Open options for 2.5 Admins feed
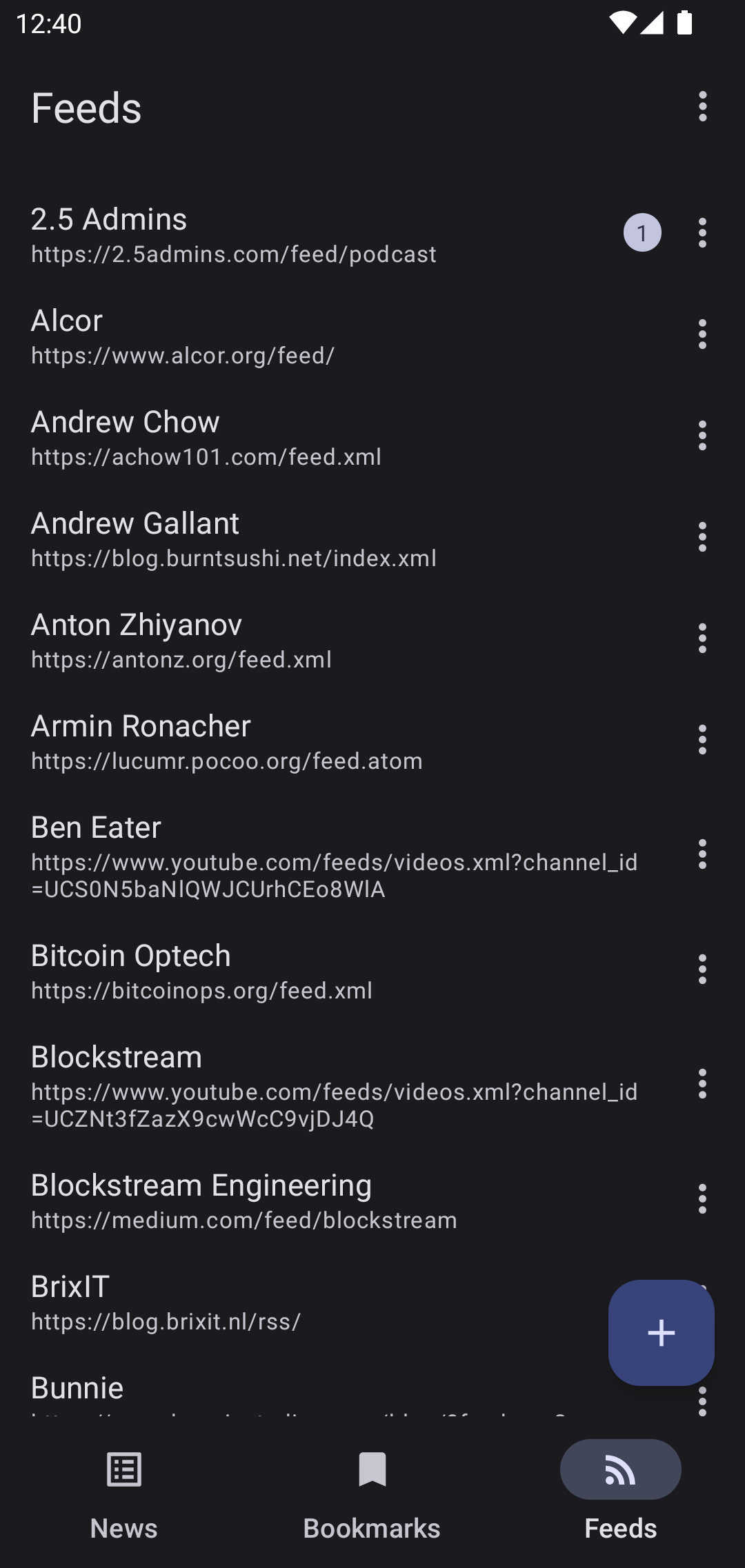 coord(702,233)
